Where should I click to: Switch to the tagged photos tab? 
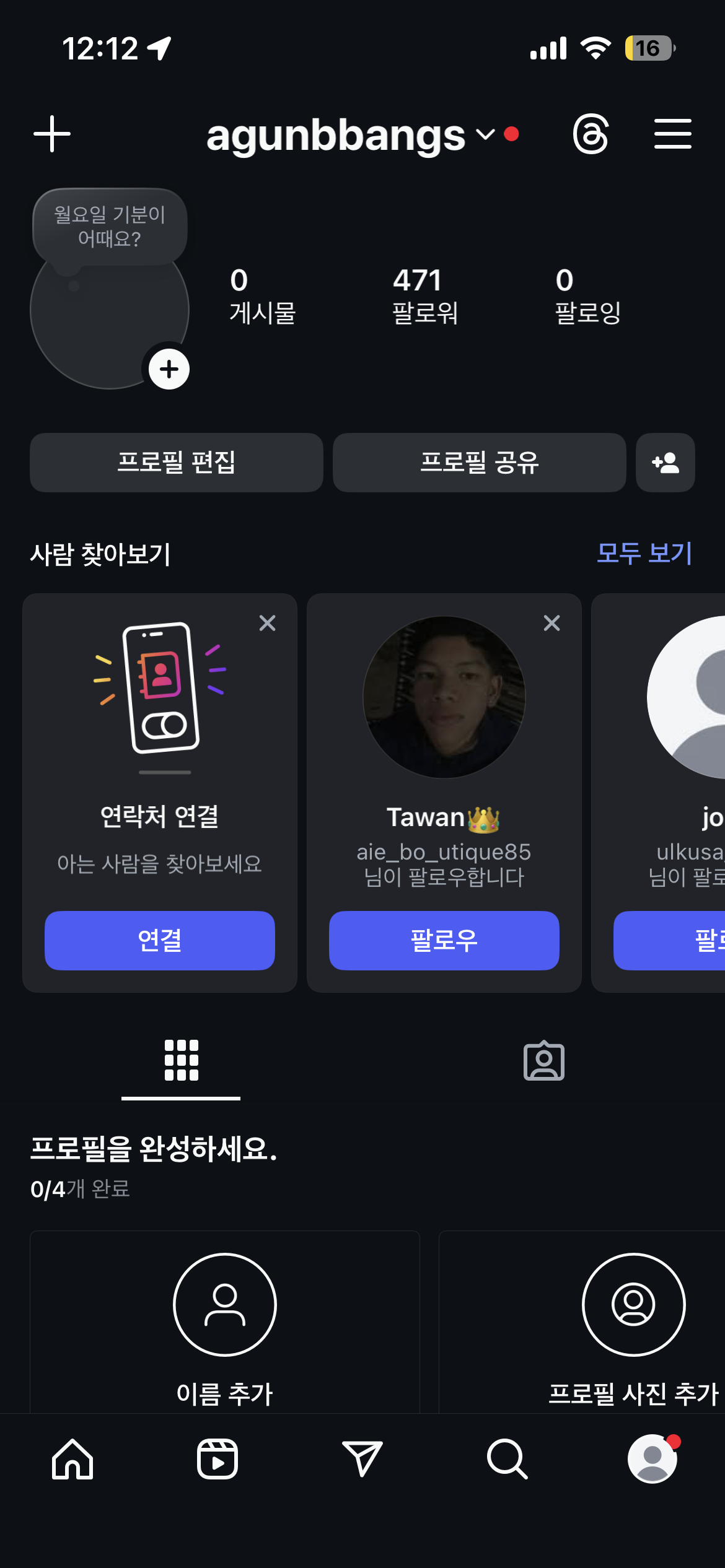click(x=543, y=1061)
